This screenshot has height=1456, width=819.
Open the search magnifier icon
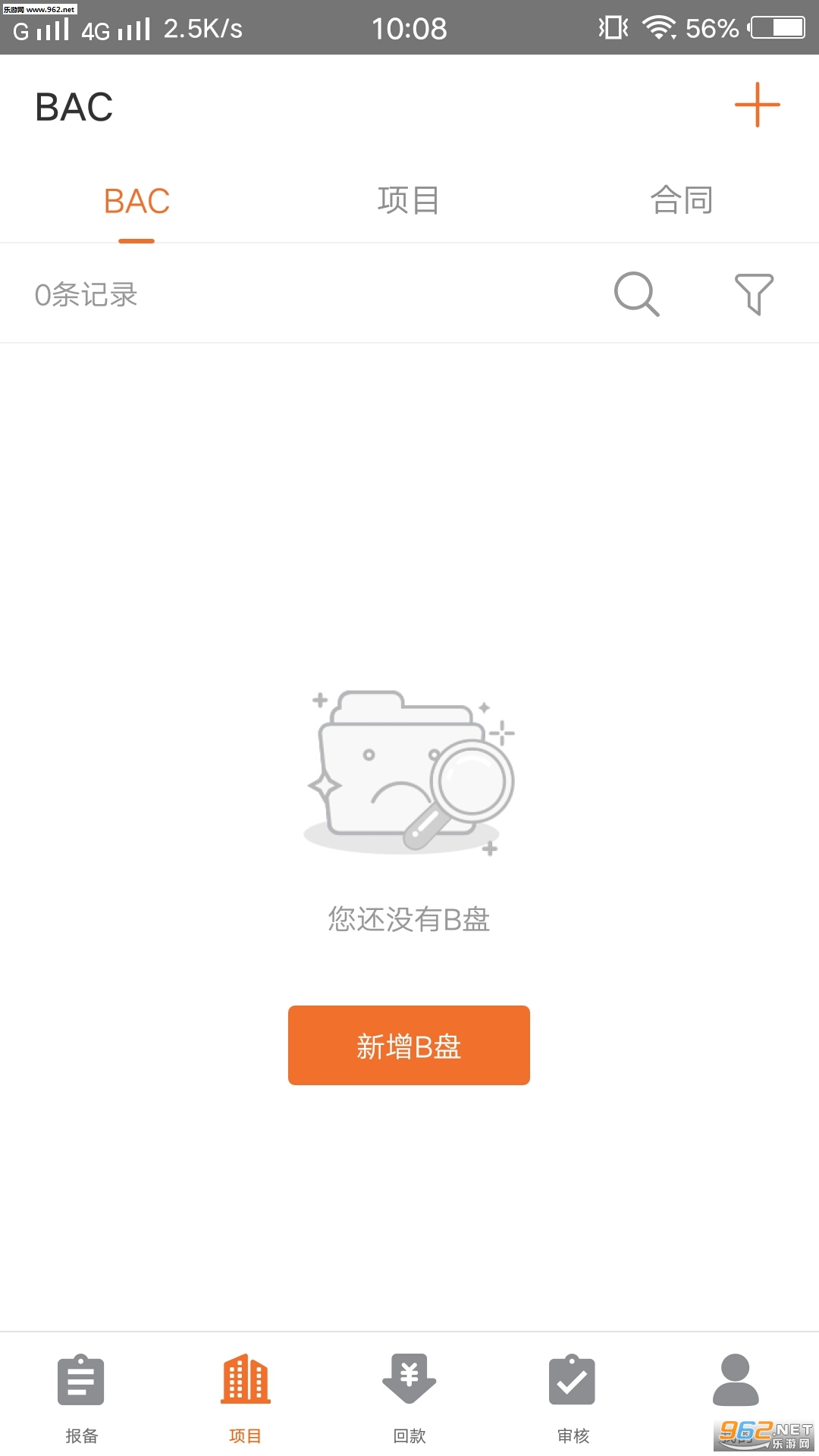click(636, 293)
